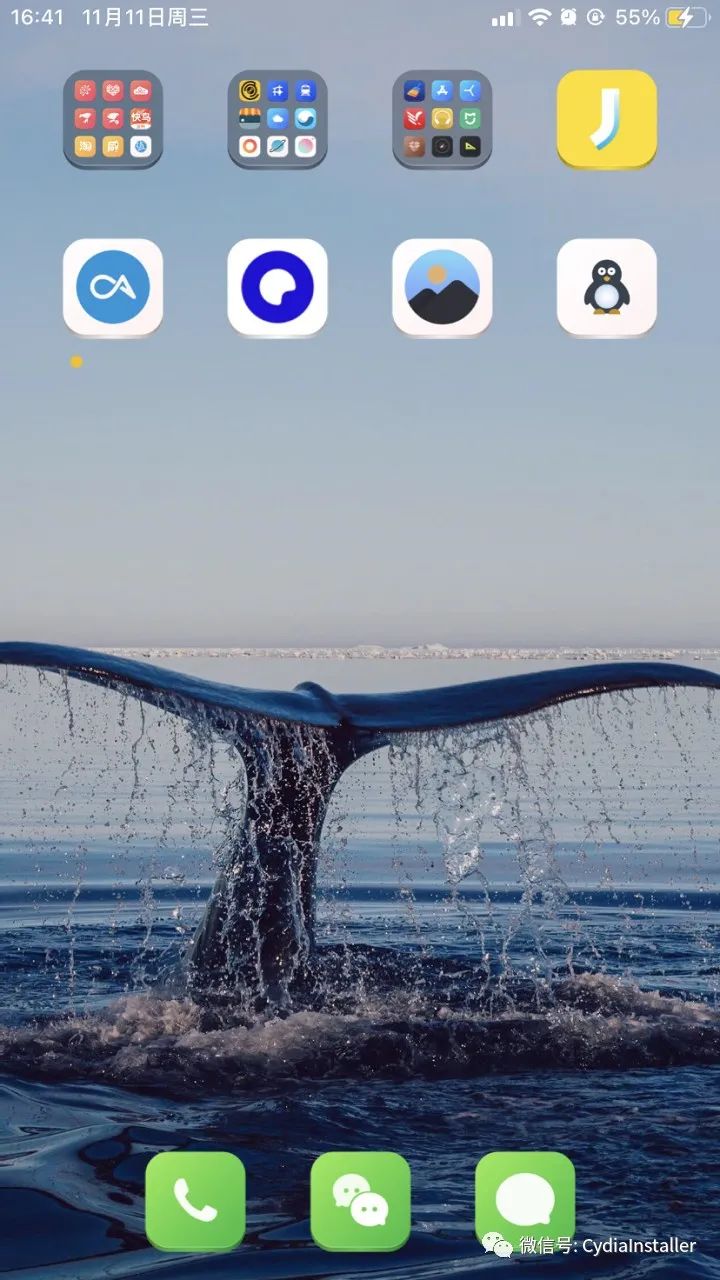Launch the QQ penguin app
This screenshot has height=1280, width=720.
coord(607,288)
